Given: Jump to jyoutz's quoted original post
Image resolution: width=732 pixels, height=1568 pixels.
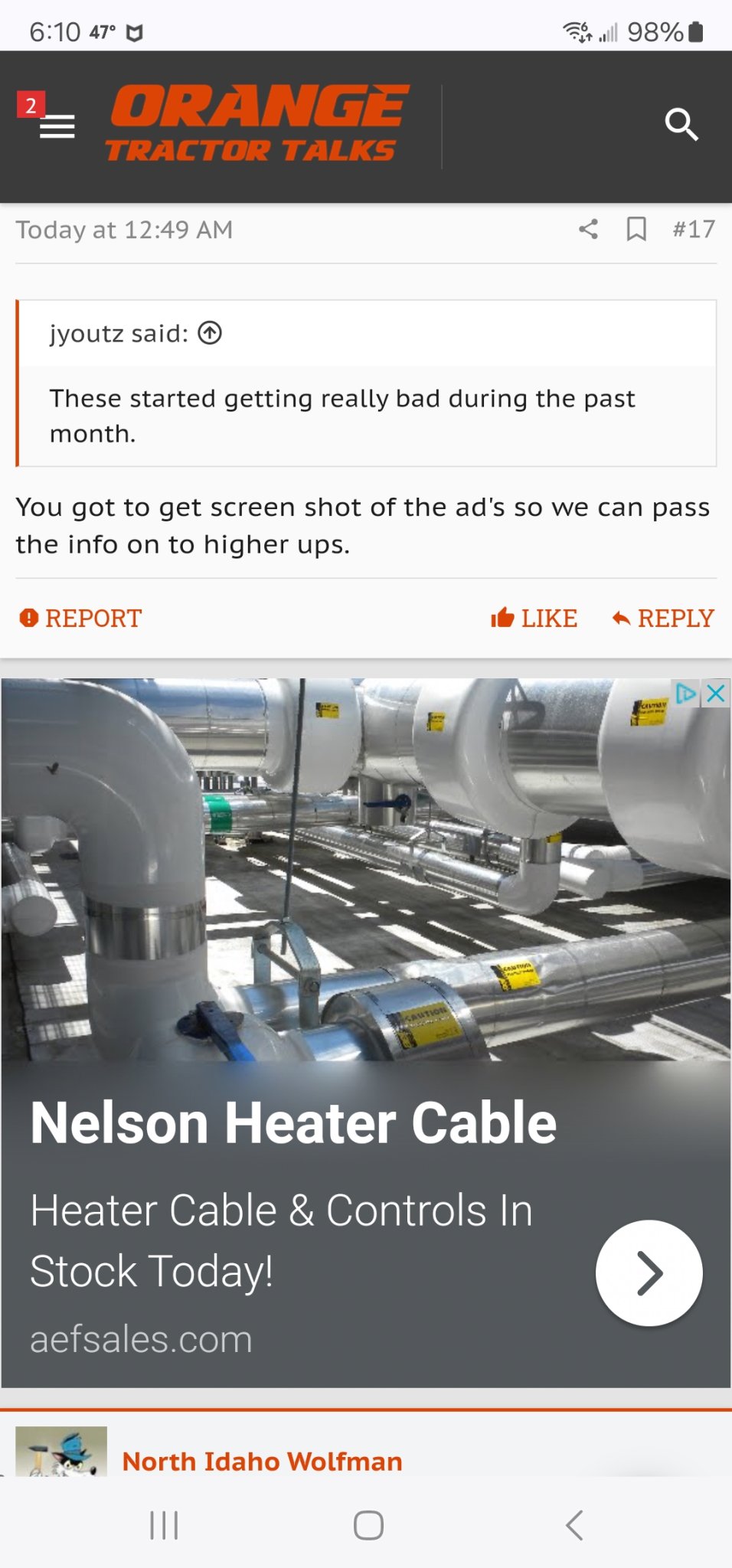Looking at the screenshot, I should pos(210,333).
